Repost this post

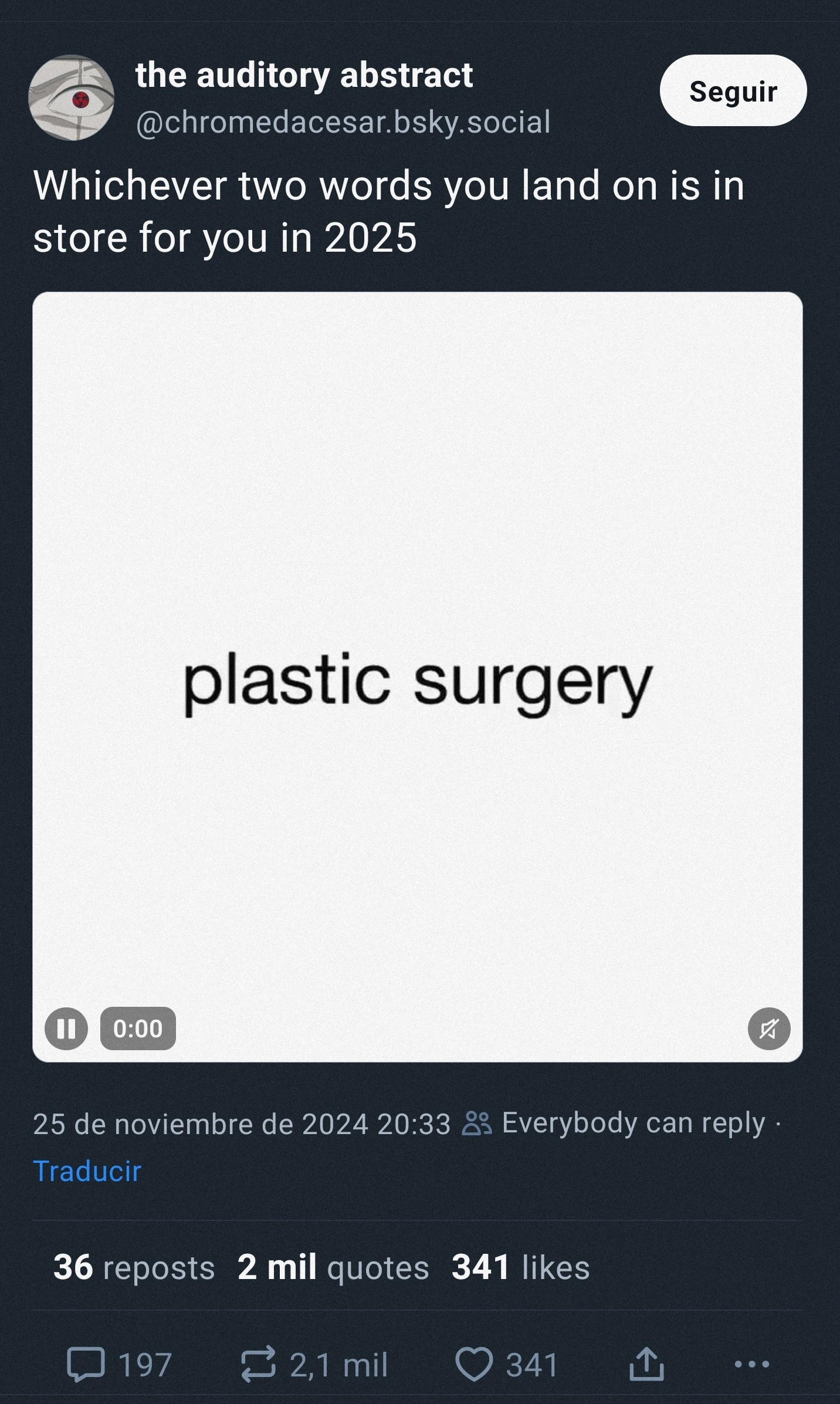[258, 1364]
